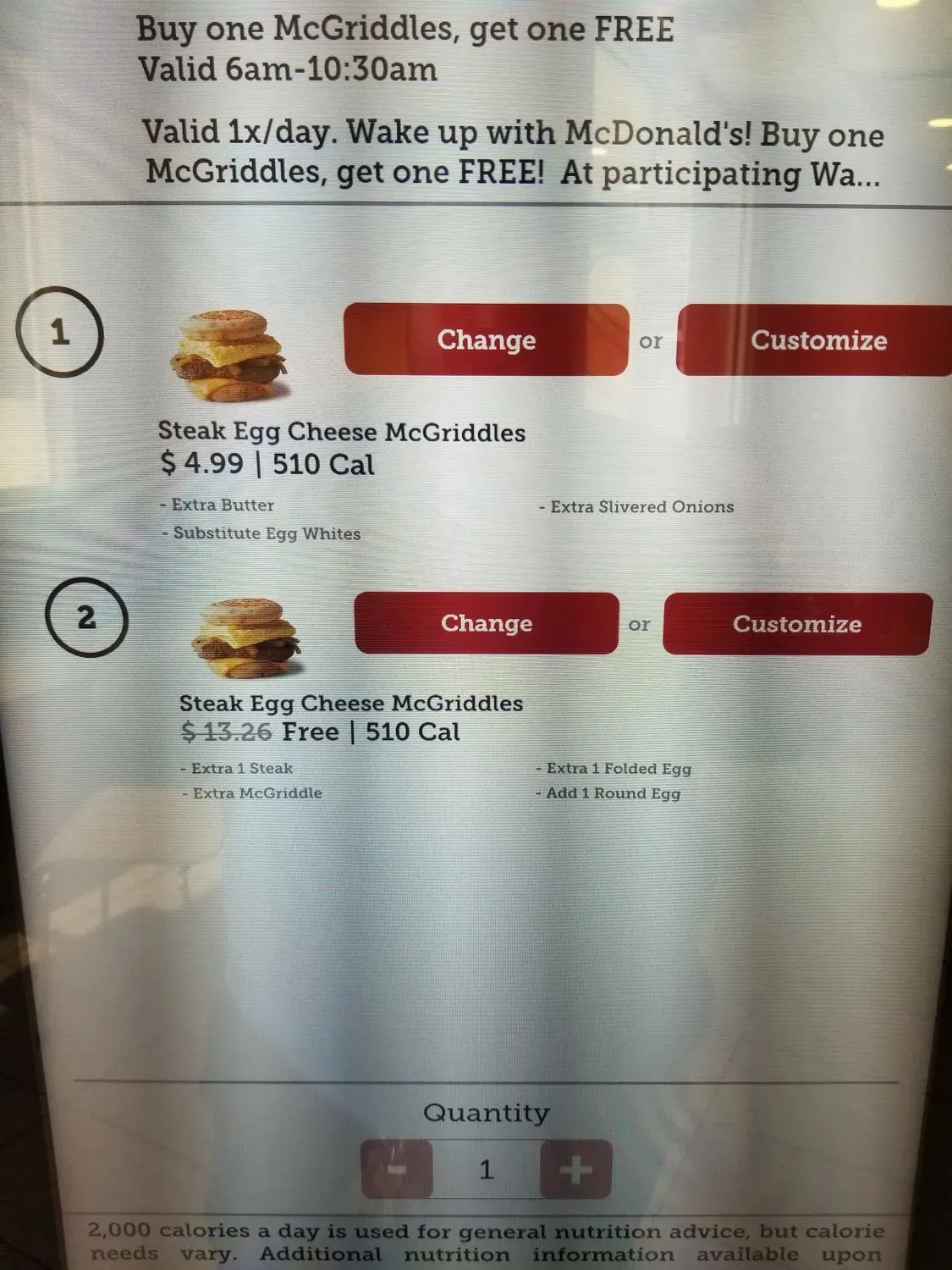Change the second free McGriddles item
952x1270 pixels.
[486, 623]
